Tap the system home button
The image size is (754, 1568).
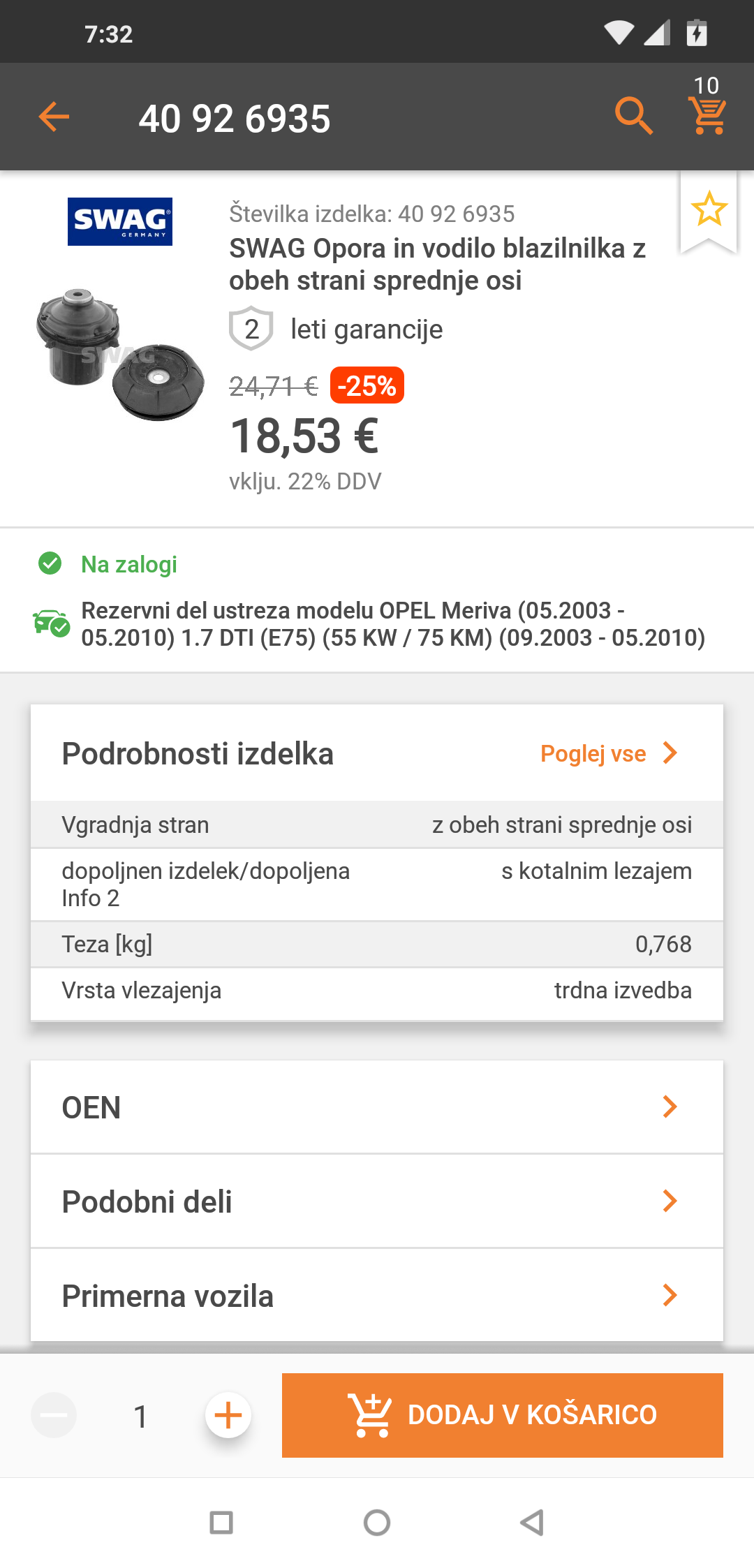coord(377,1523)
